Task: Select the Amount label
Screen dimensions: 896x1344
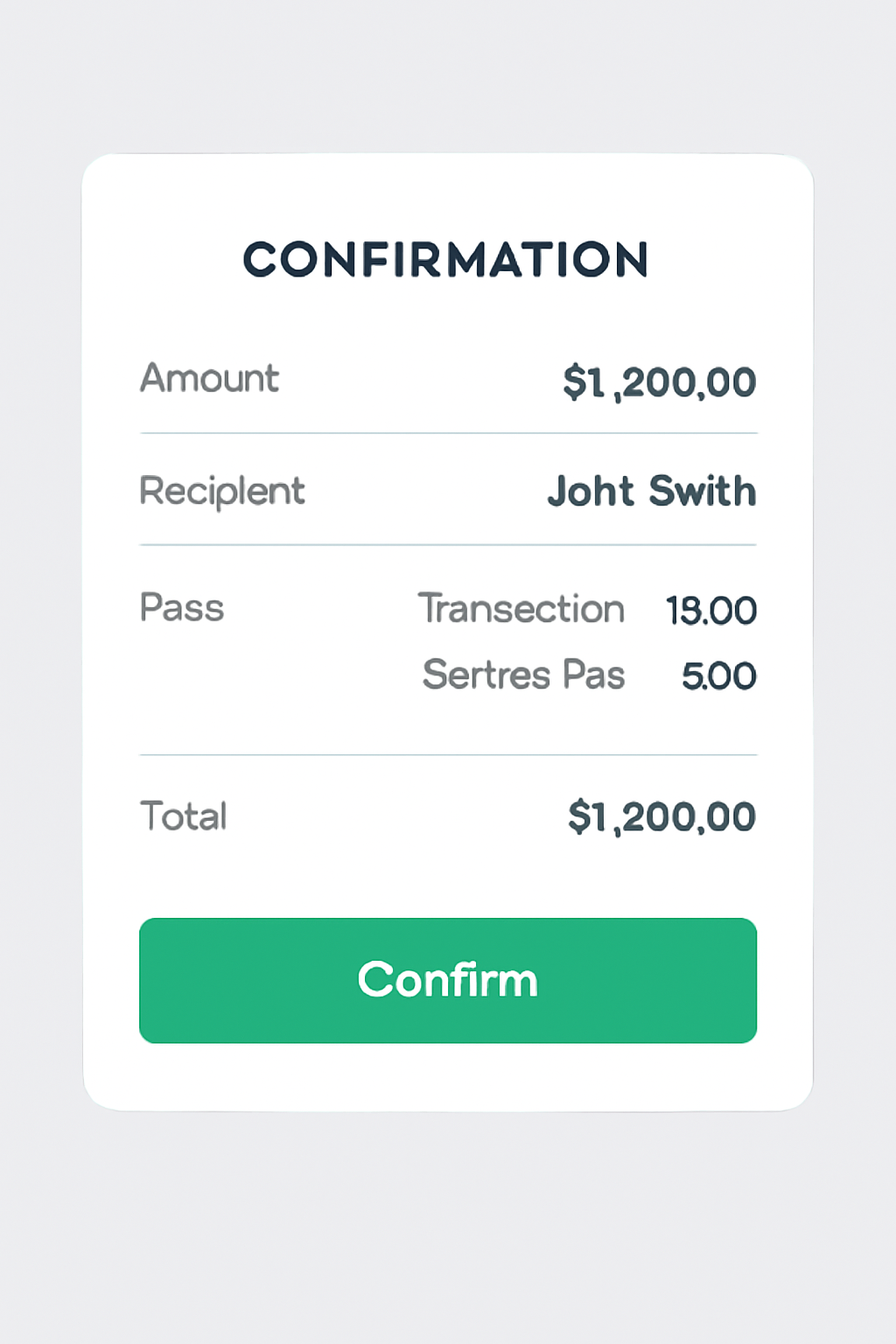Action: [208, 378]
